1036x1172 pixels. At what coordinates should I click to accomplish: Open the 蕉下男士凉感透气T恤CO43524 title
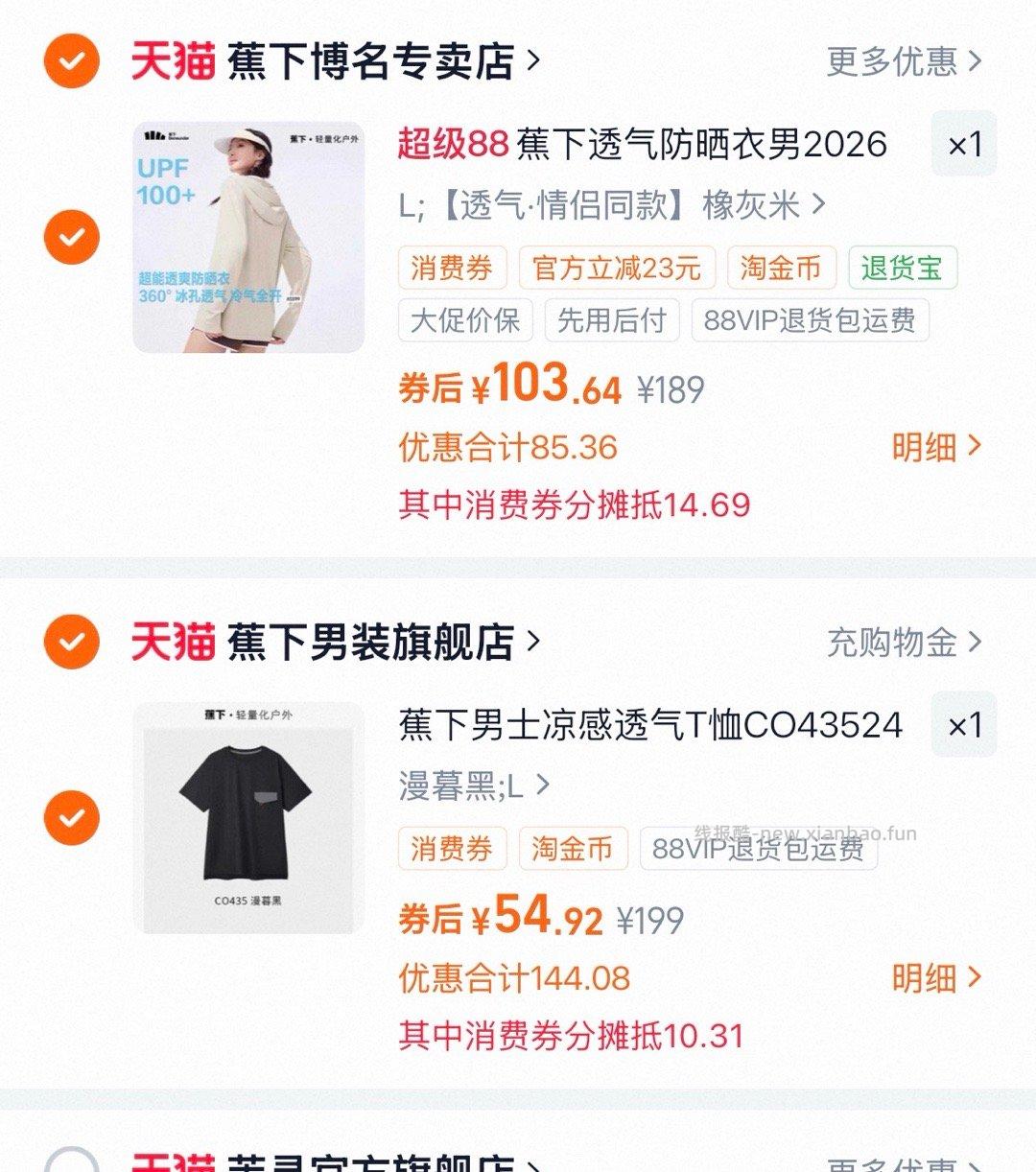coord(650,725)
